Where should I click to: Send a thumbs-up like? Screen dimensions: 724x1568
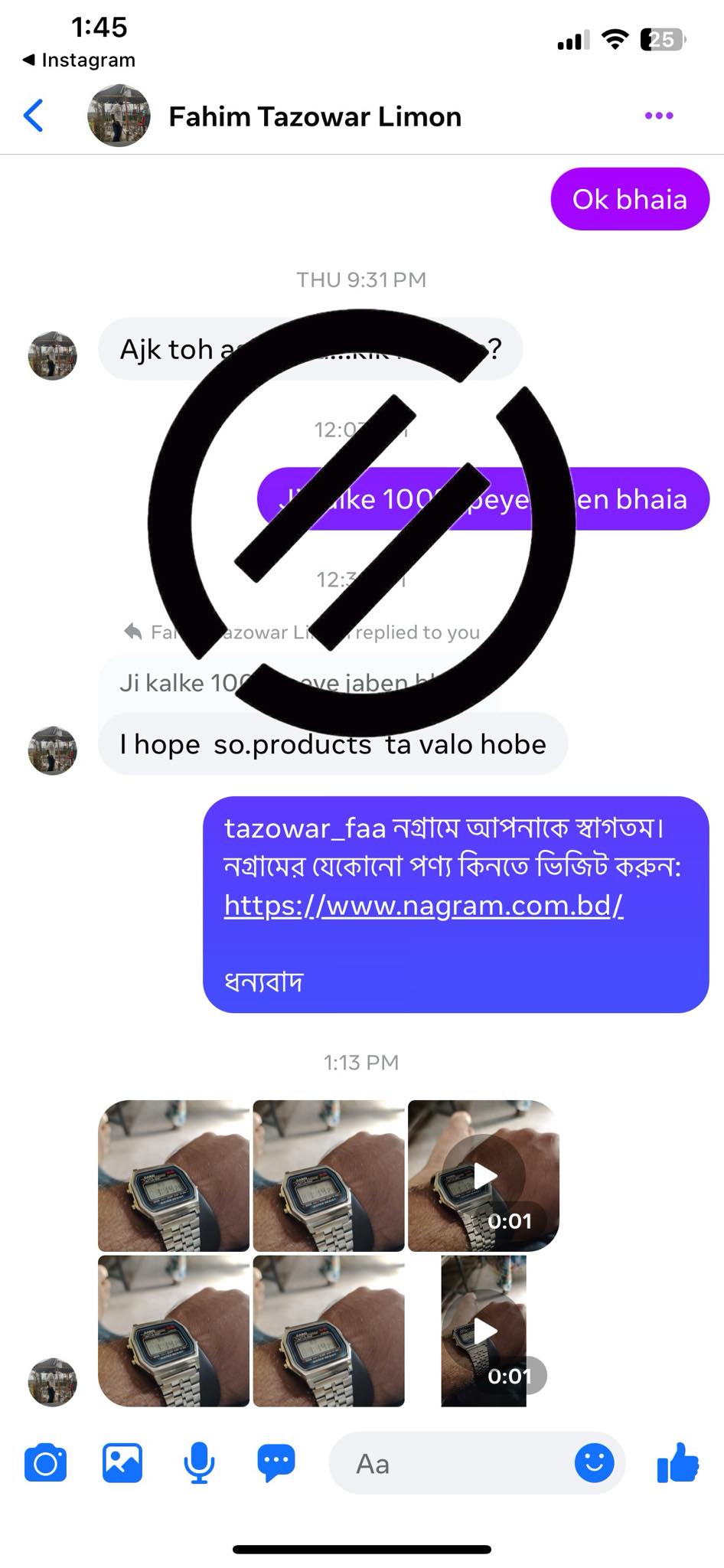678,1463
